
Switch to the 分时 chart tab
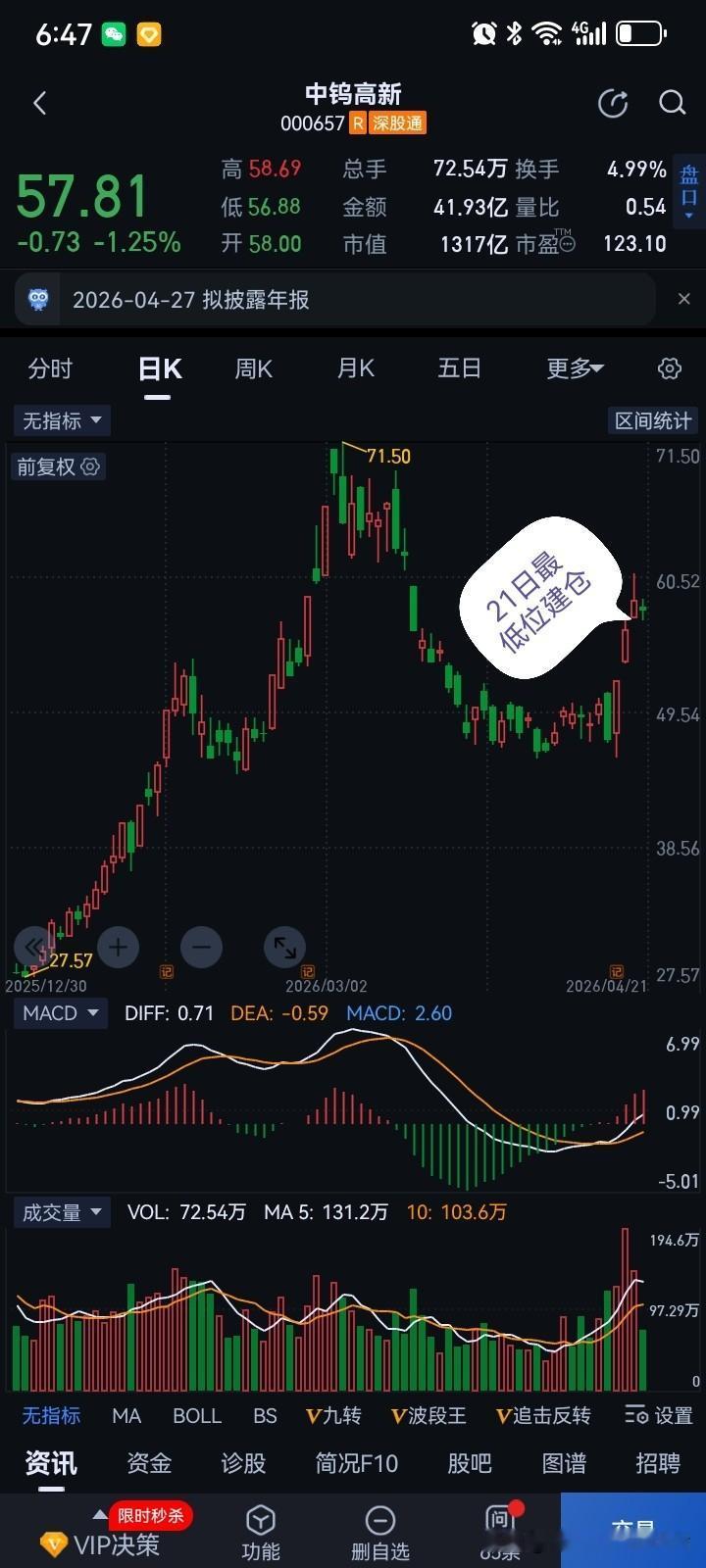50,368
